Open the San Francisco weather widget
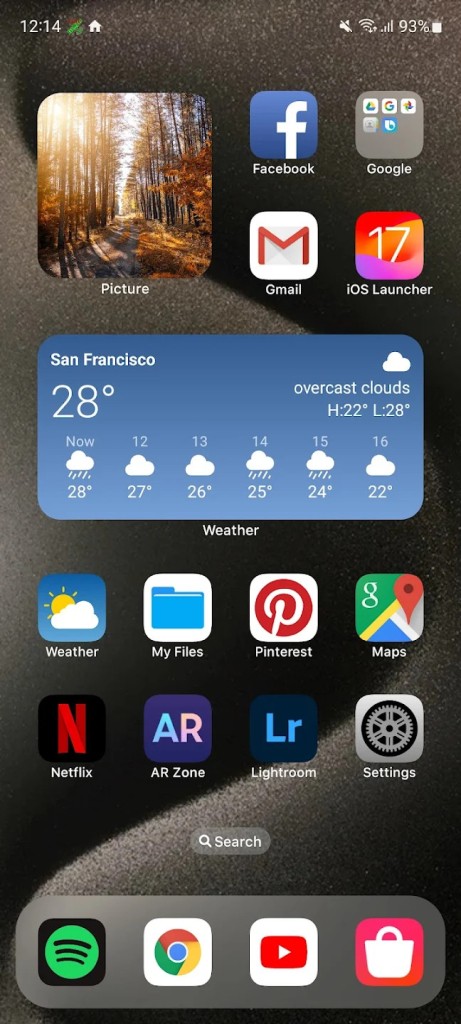 coord(230,427)
